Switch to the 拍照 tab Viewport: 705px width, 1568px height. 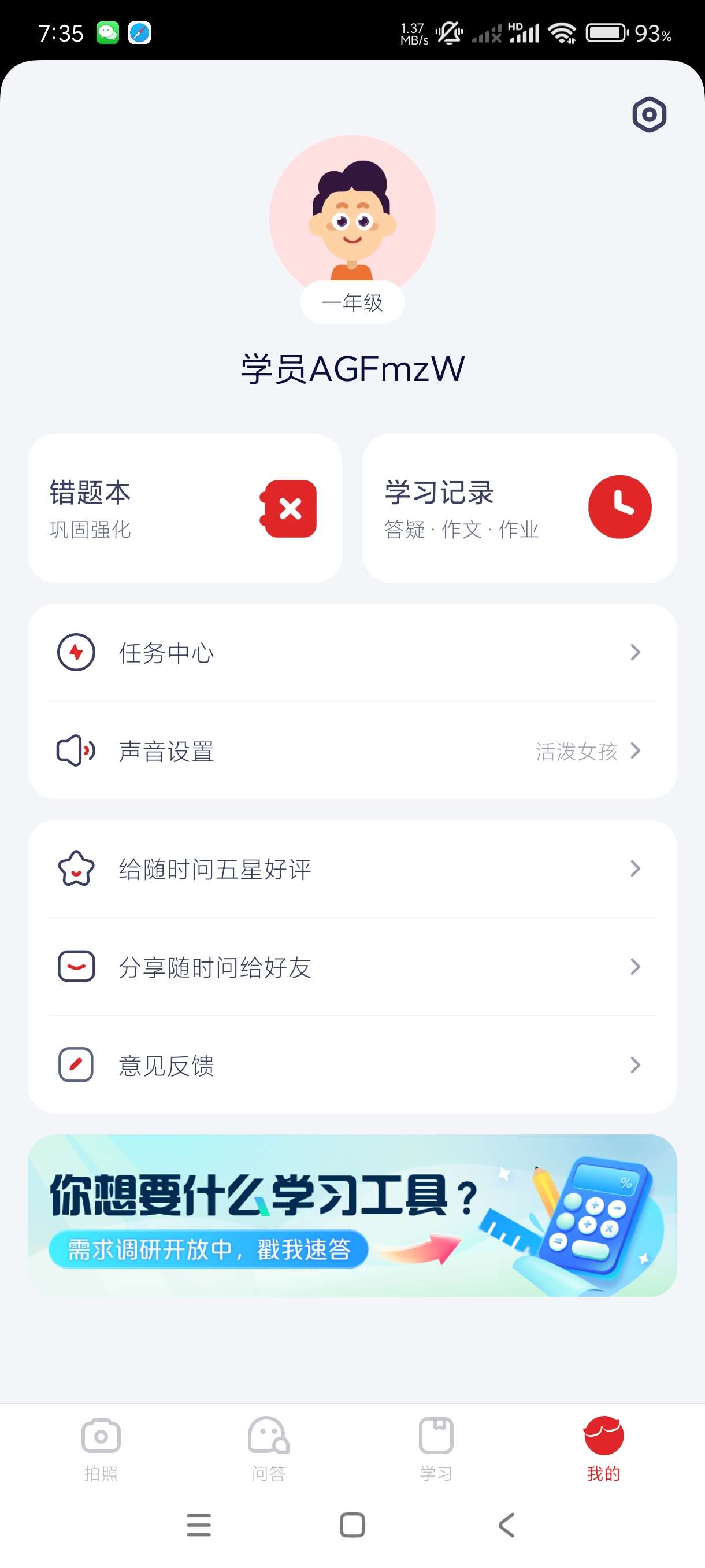101,1449
